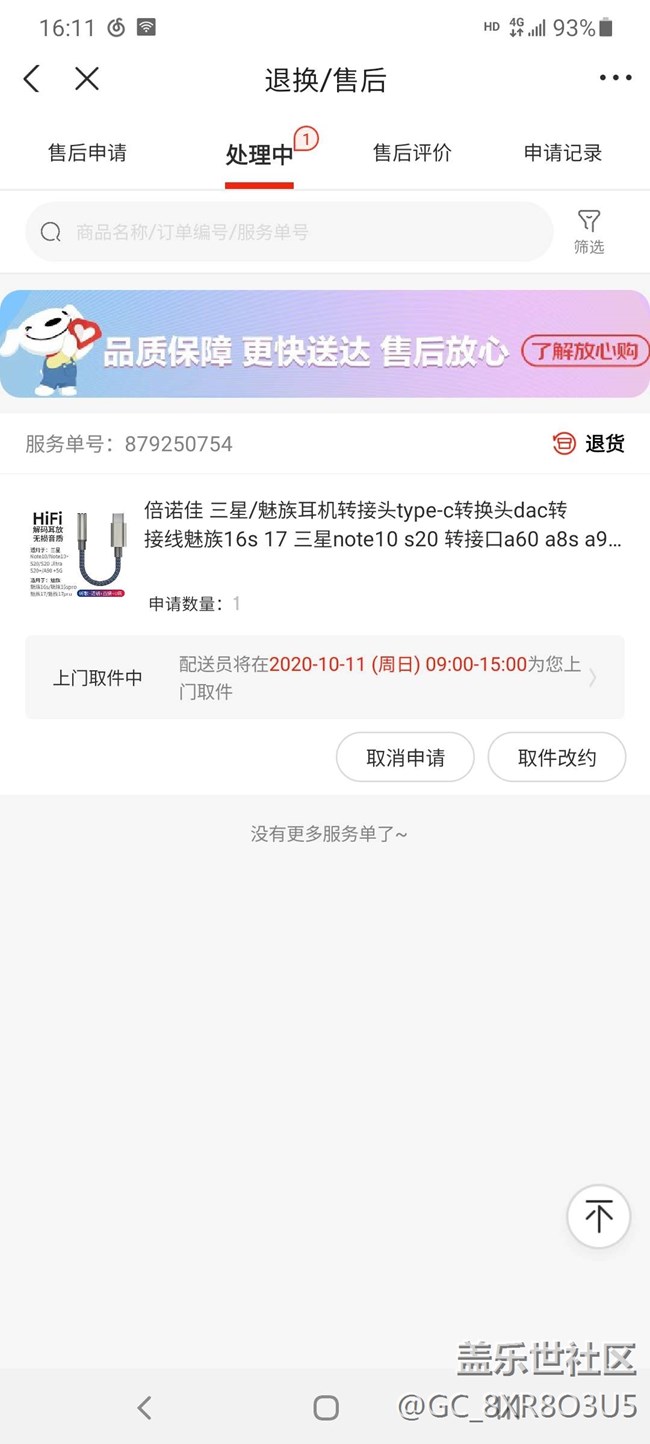650x1444 pixels.
Task: Jump back to top with the arrow button
Action: [x=598, y=1216]
